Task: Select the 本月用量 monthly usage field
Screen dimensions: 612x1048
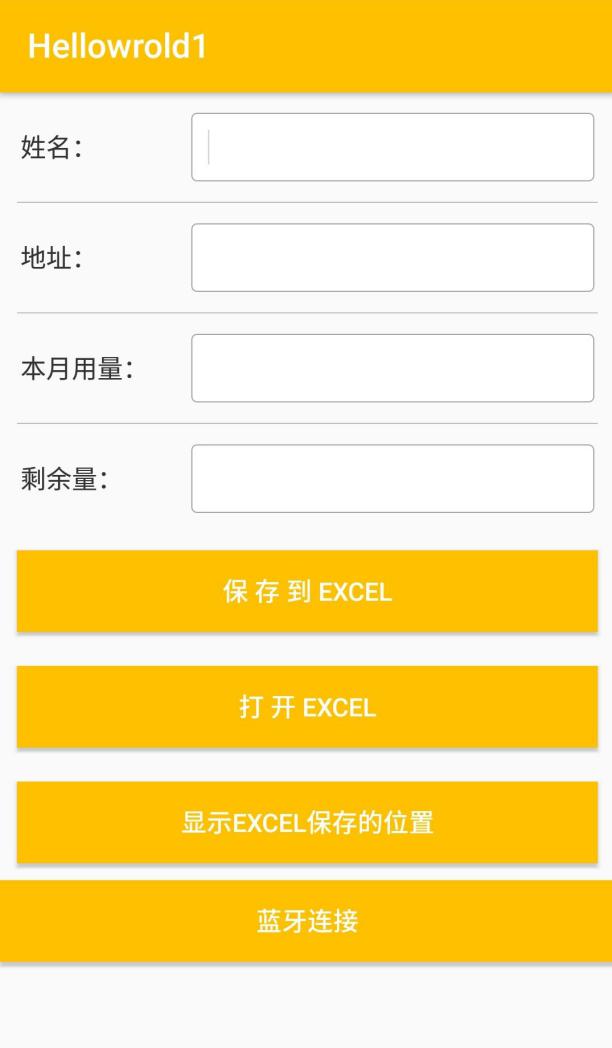Action: pos(392,368)
